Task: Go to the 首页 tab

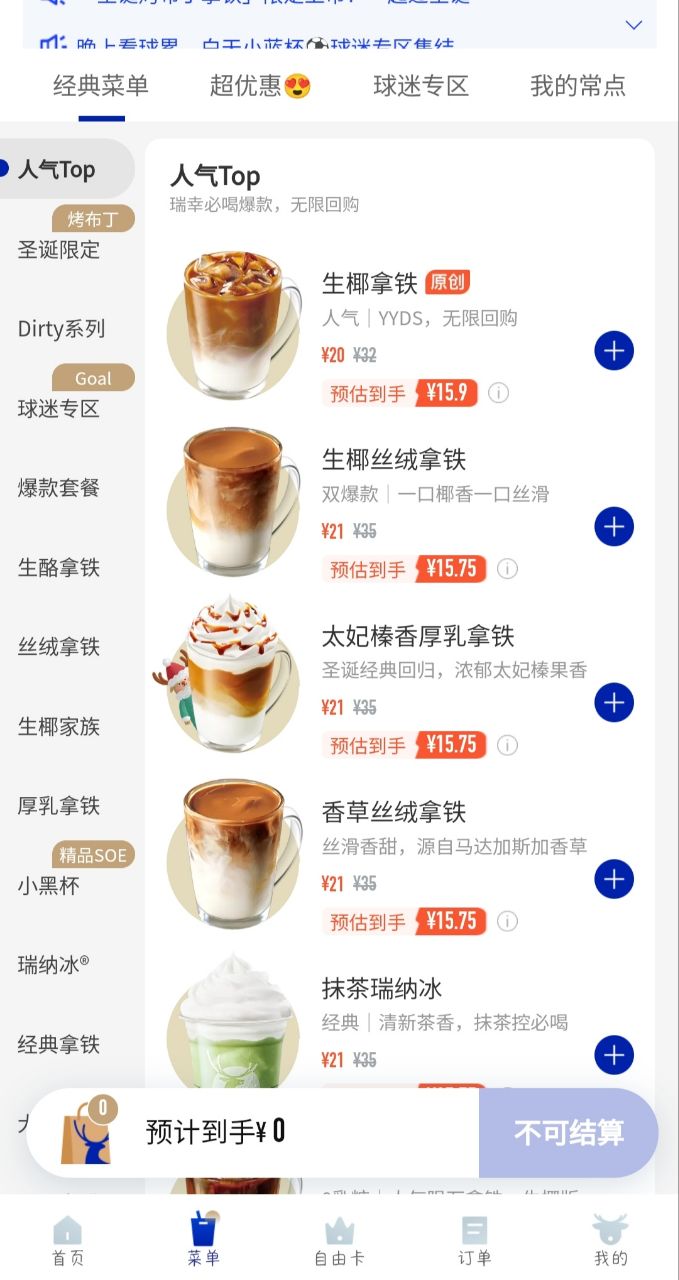Action: coord(68,1241)
